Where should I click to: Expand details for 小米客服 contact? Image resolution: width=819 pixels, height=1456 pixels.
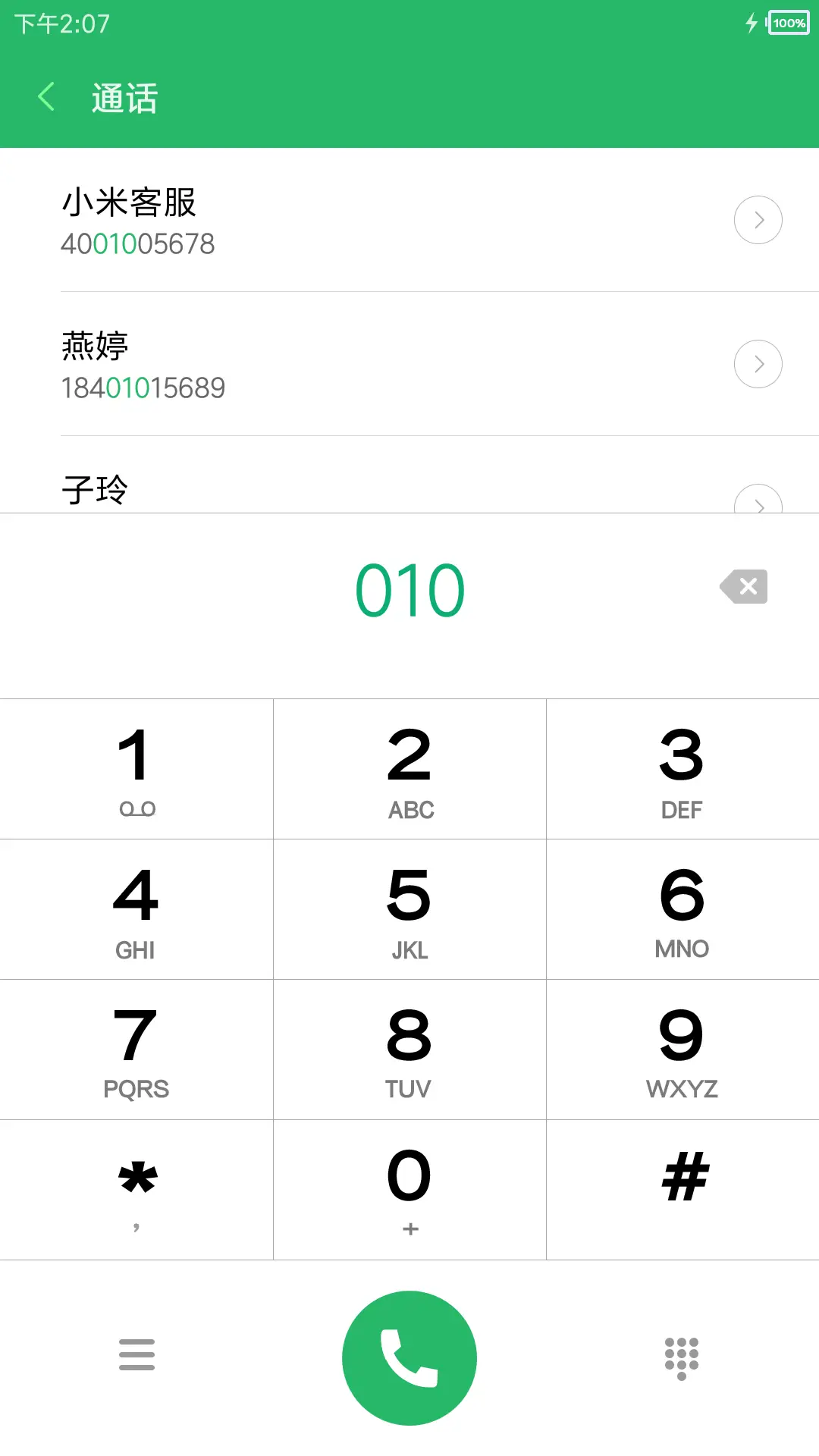(x=758, y=220)
